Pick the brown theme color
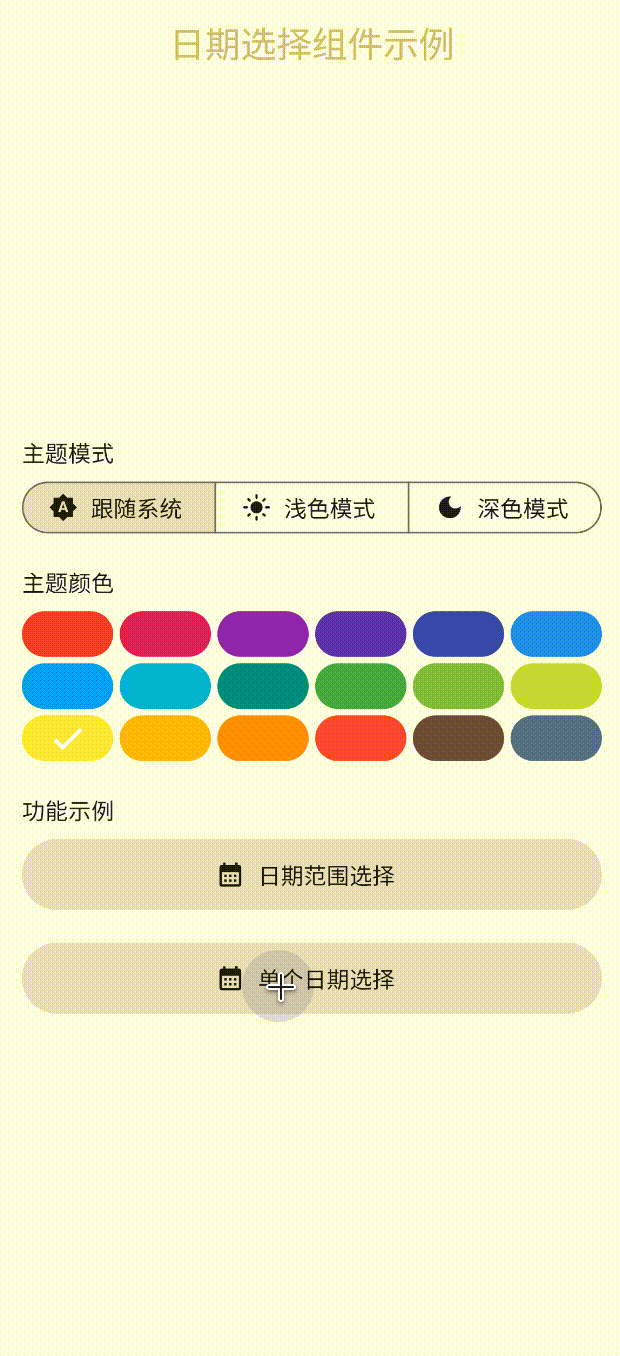Screen dimensions: 620x1356 click(458, 738)
